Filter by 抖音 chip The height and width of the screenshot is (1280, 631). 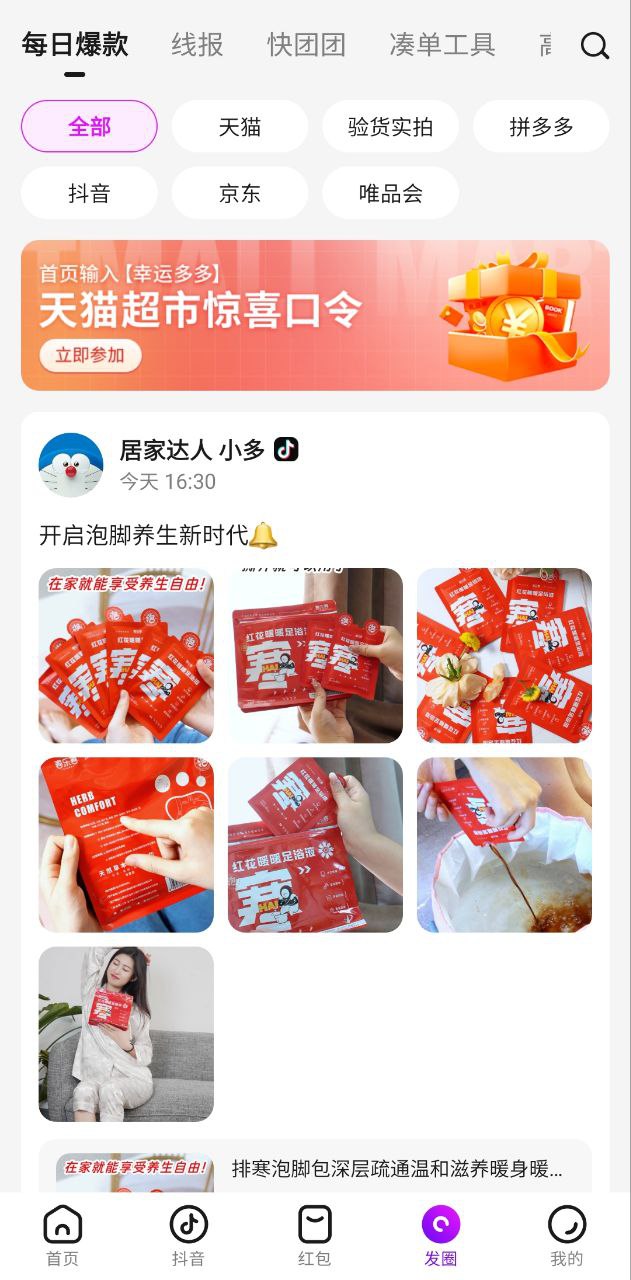tap(89, 193)
